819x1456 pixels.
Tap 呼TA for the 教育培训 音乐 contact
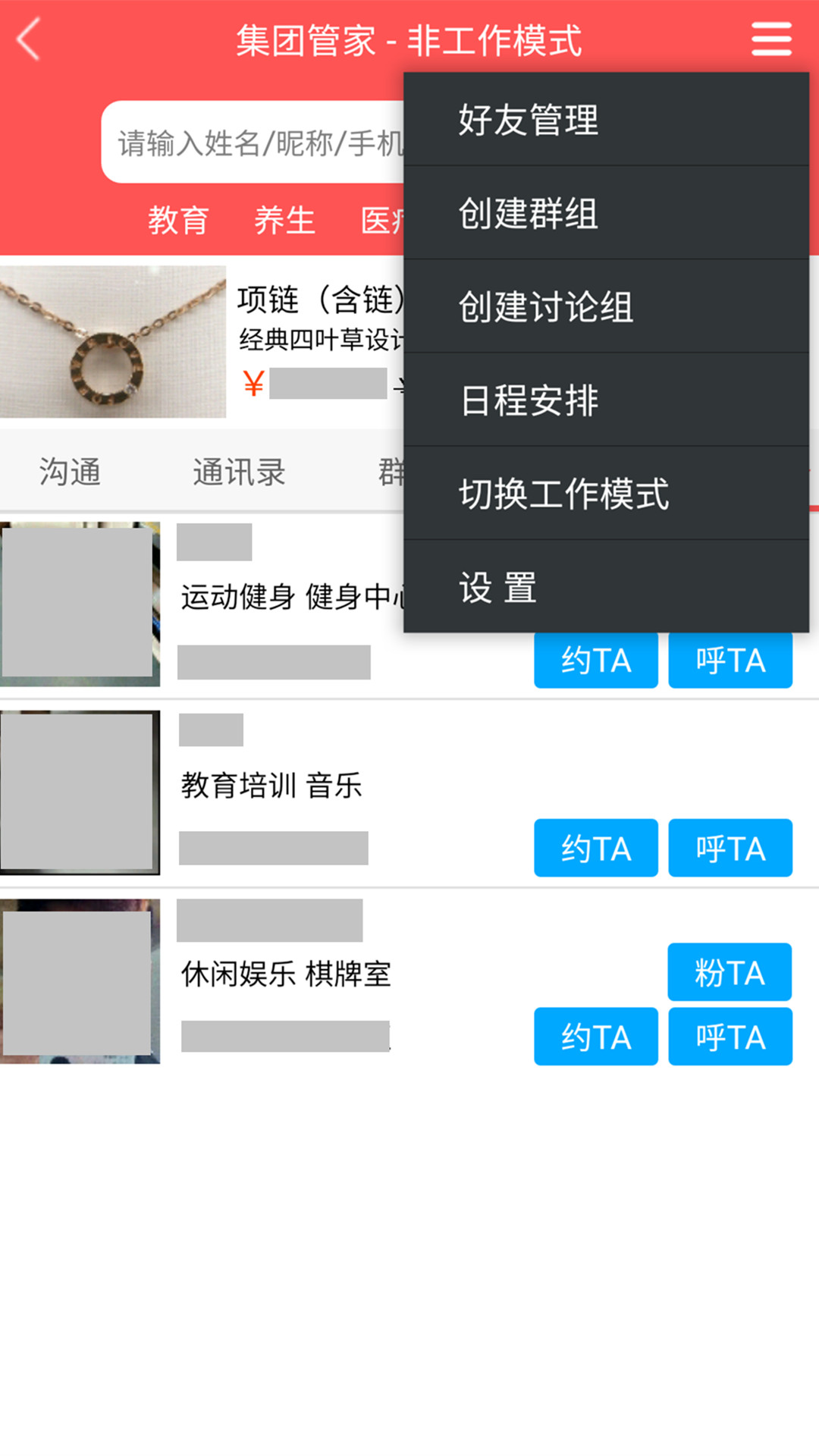[x=730, y=848]
